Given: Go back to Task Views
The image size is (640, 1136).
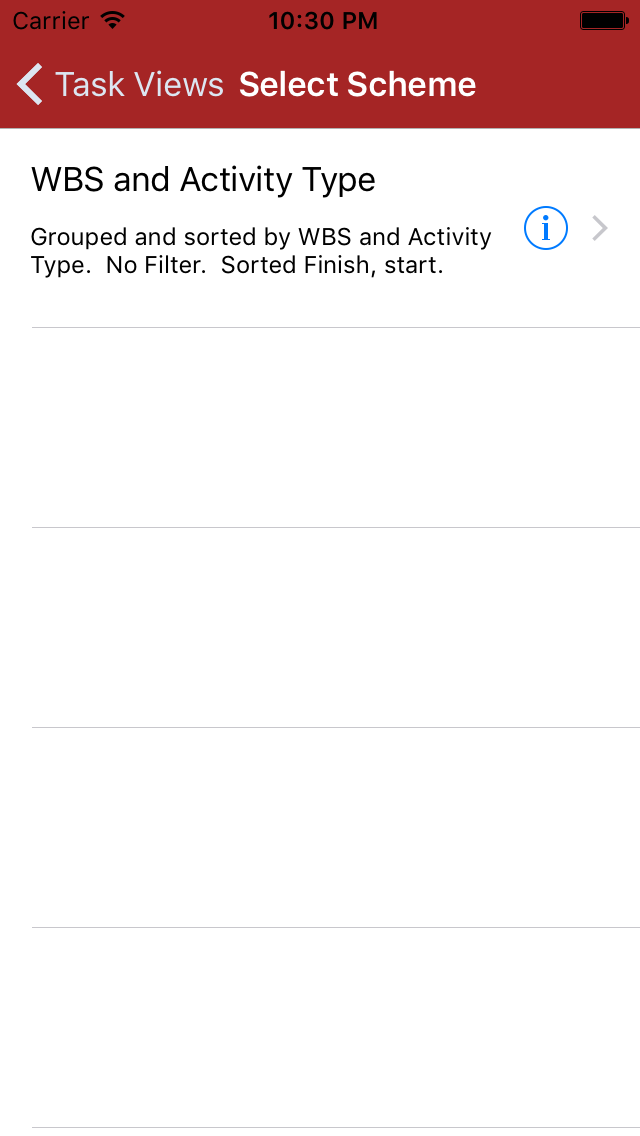Looking at the screenshot, I should pyautogui.click(x=120, y=85).
